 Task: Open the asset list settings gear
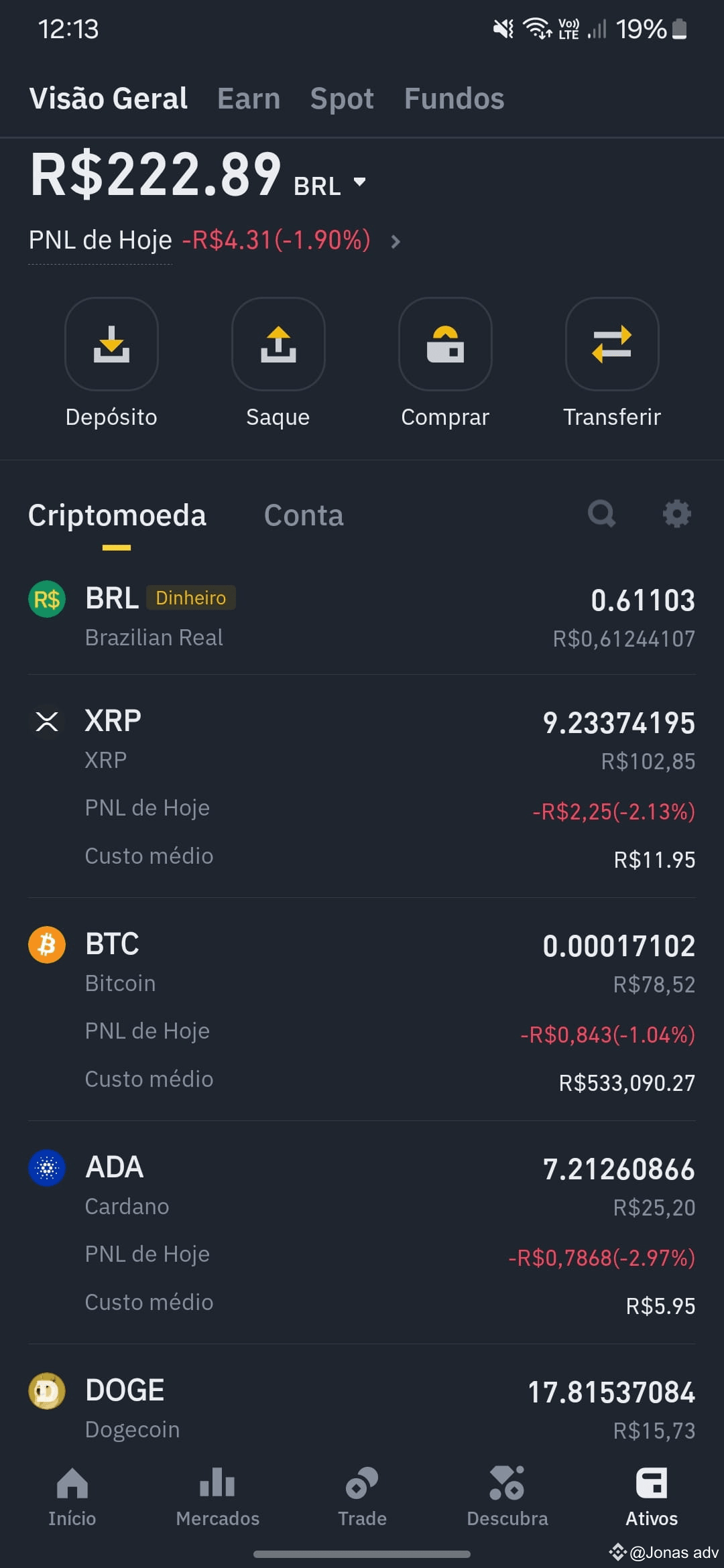676,514
